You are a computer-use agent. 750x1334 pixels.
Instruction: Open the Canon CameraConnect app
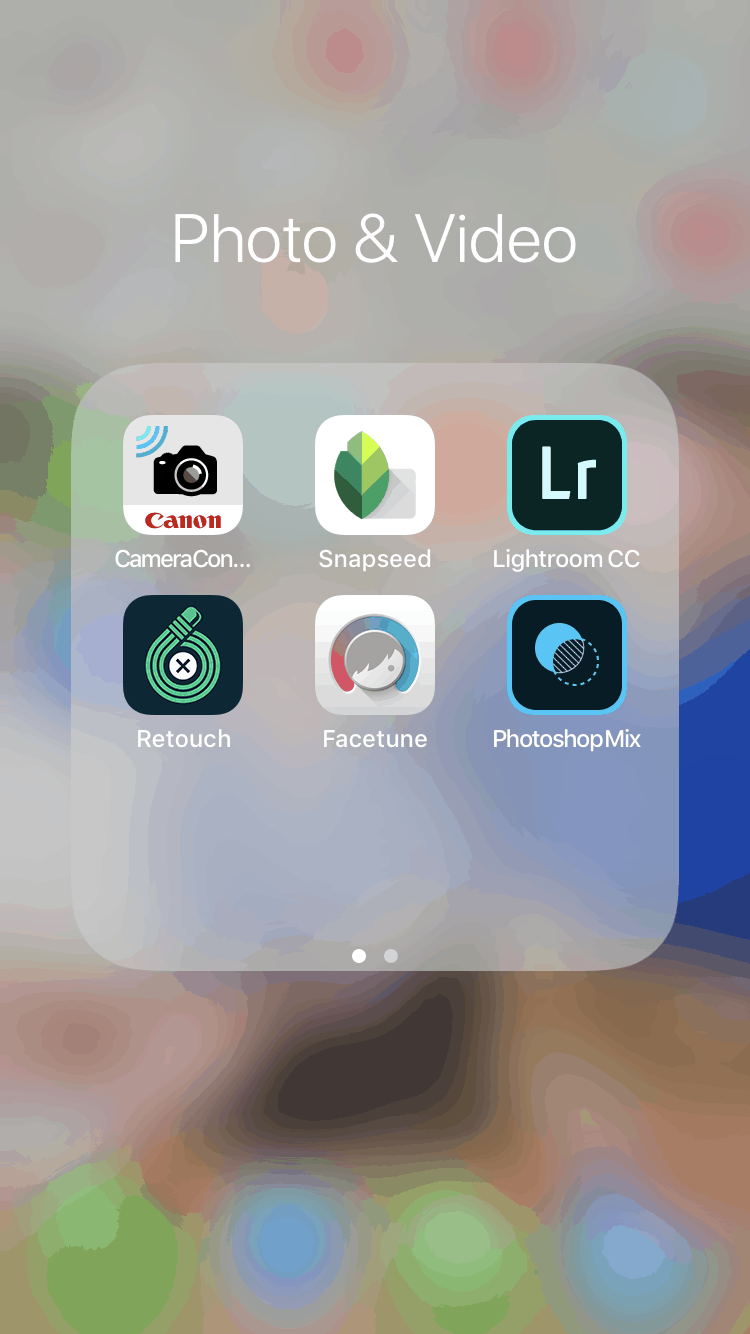tap(183, 475)
